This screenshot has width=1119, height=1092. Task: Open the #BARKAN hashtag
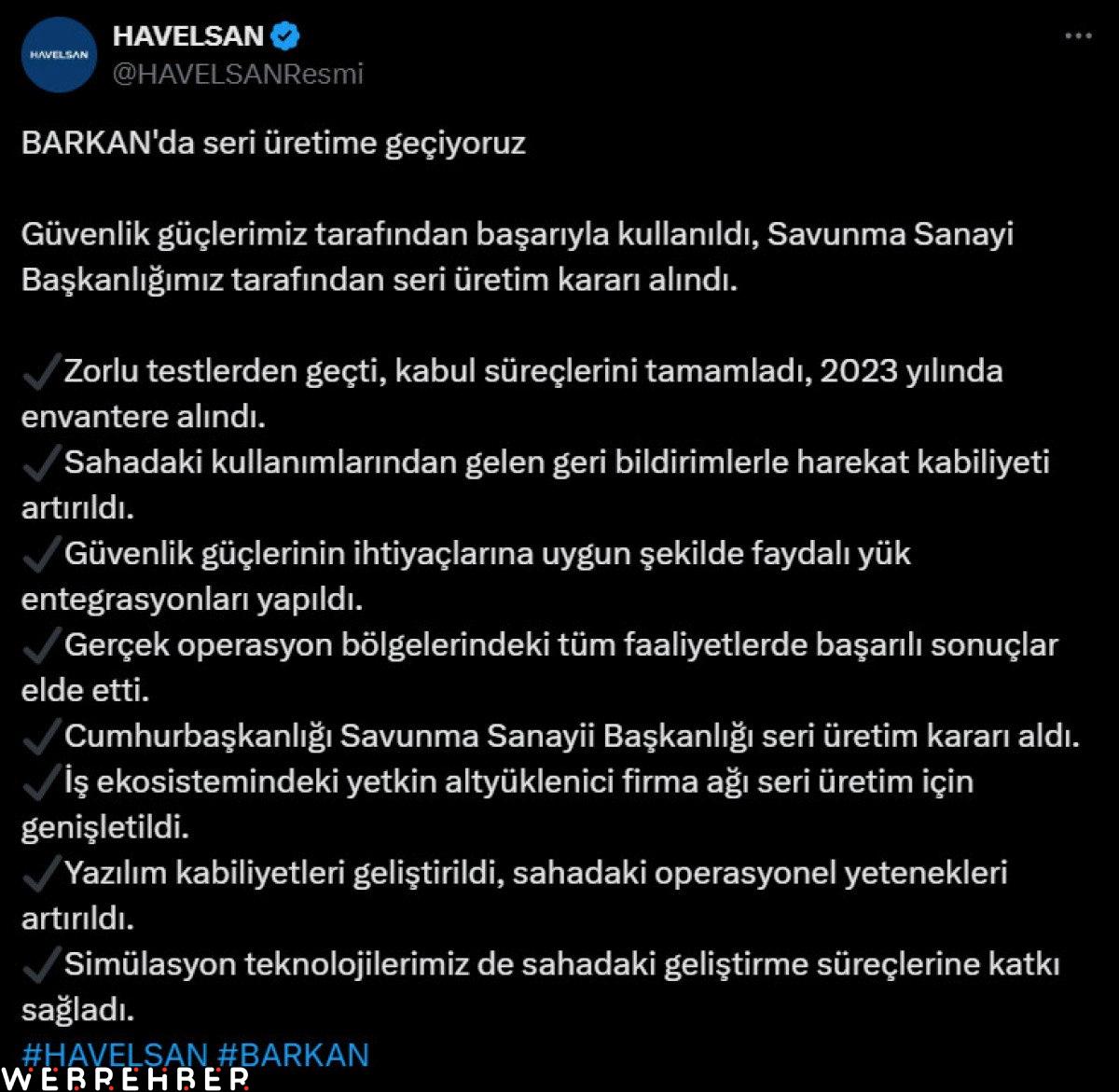pyautogui.click(x=293, y=1054)
